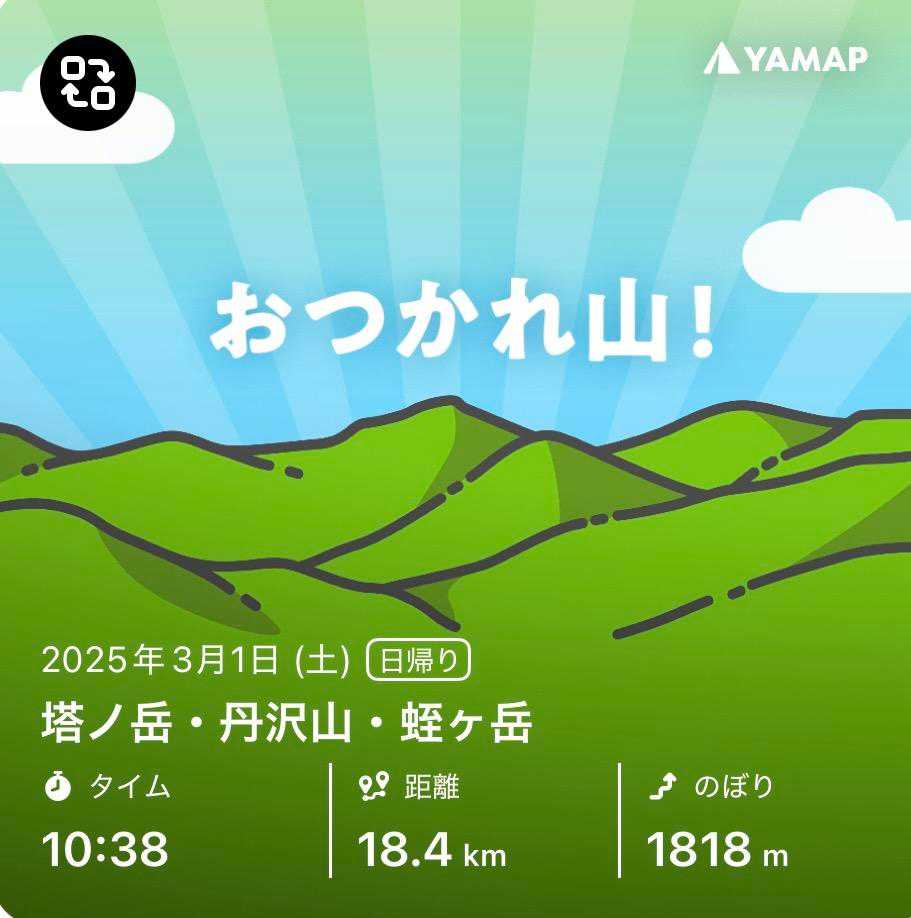The image size is (911, 918).
Task: Switch the summary card design
Action: click(x=88, y=83)
